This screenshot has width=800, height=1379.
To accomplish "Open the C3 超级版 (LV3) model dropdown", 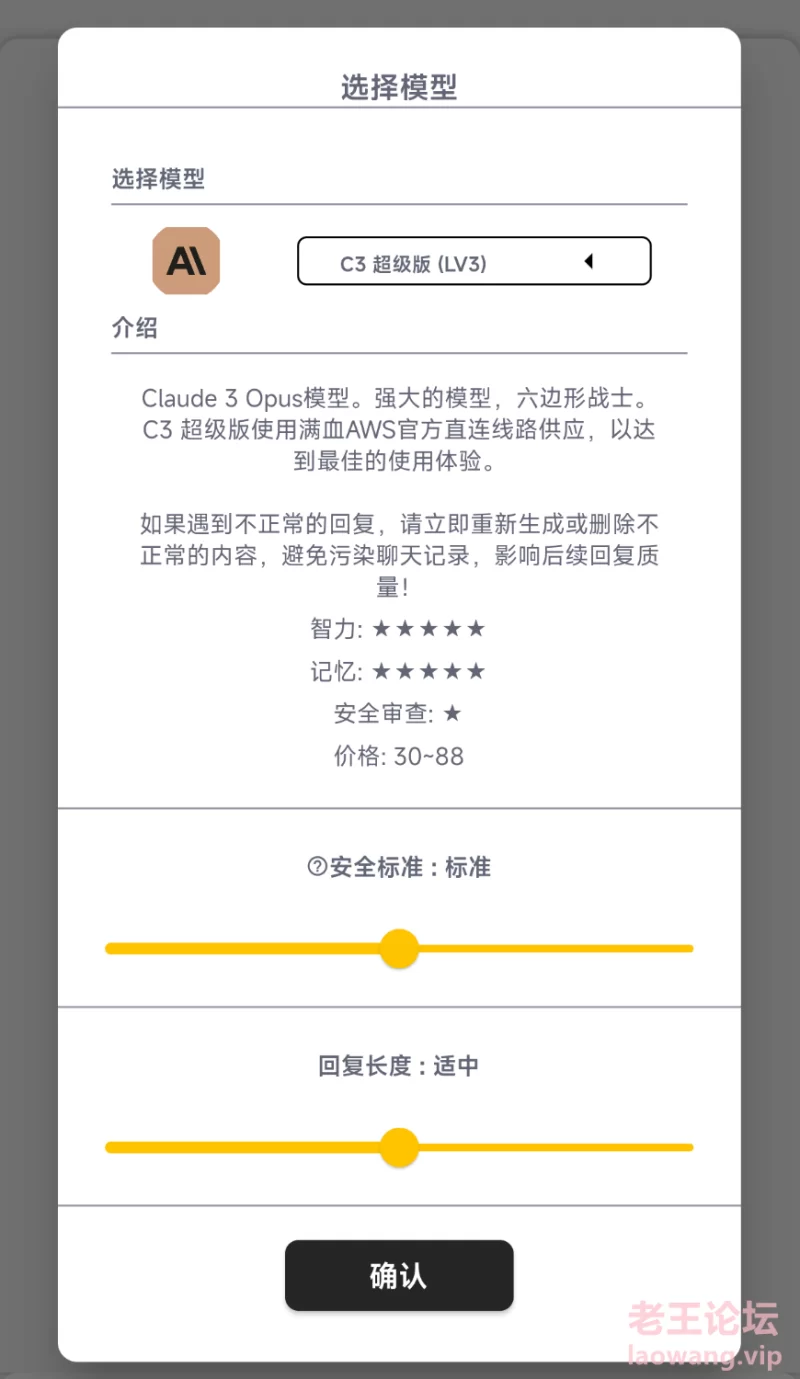I will (x=474, y=261).
